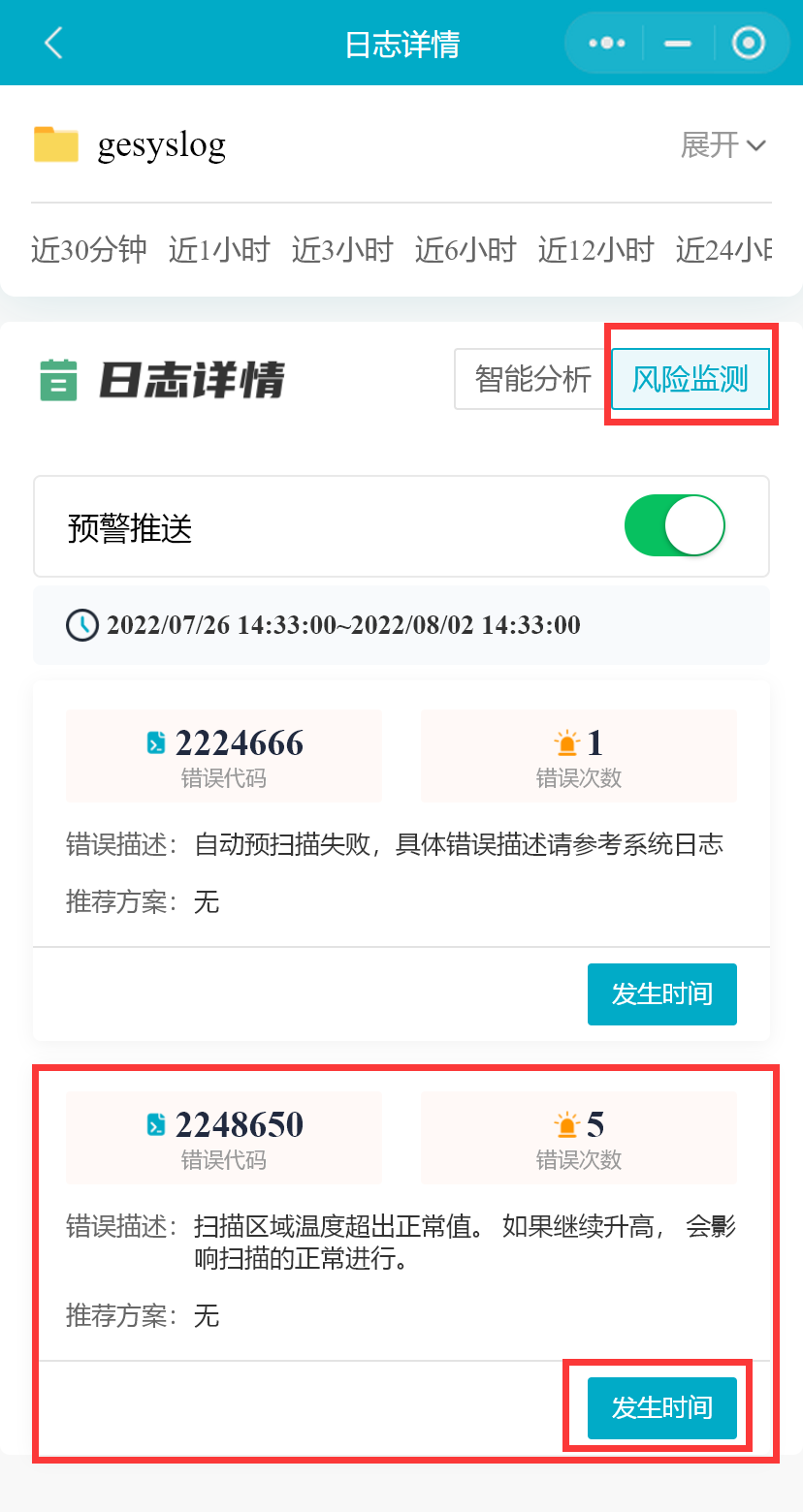Go back using the header arrow
This screenshot has width=803, height=1512.
tap(54, 44)
